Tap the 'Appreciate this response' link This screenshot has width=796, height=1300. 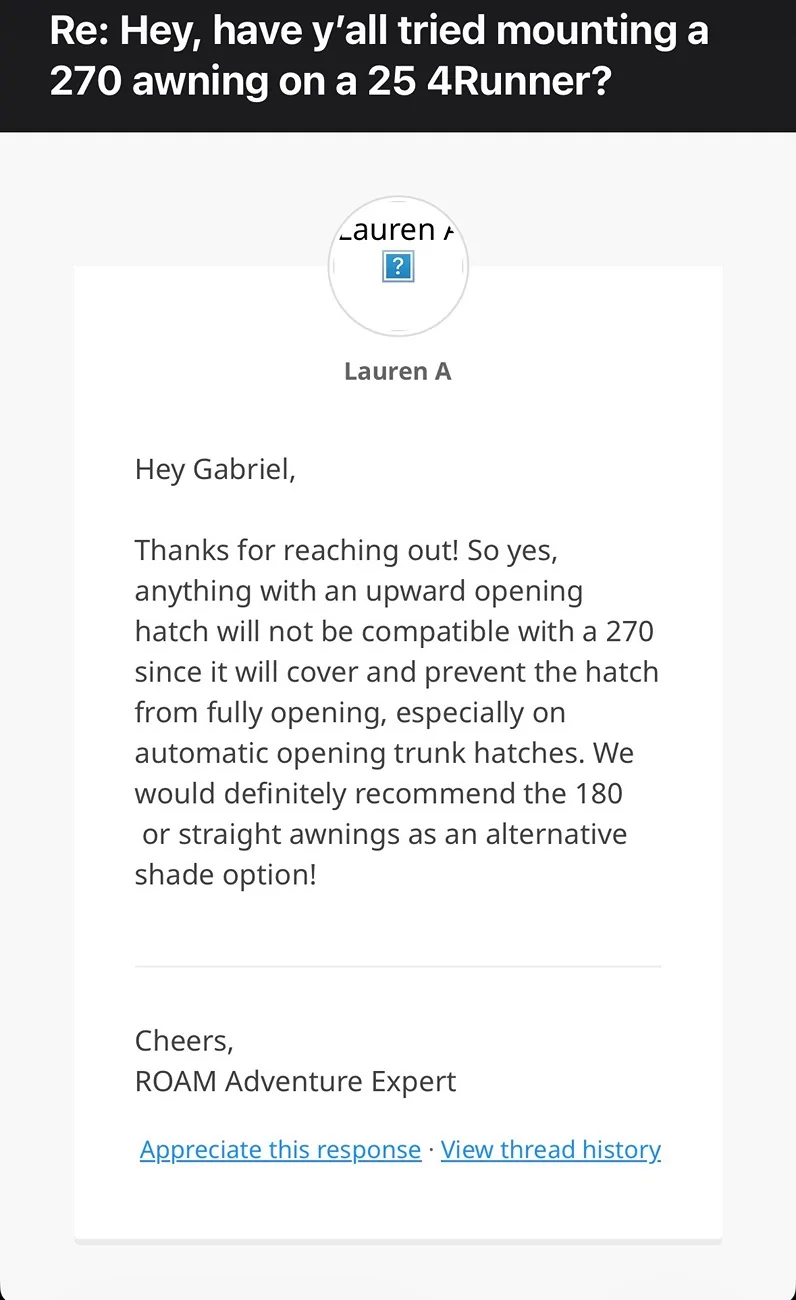pyautogui.click(x=280, y=1150)
